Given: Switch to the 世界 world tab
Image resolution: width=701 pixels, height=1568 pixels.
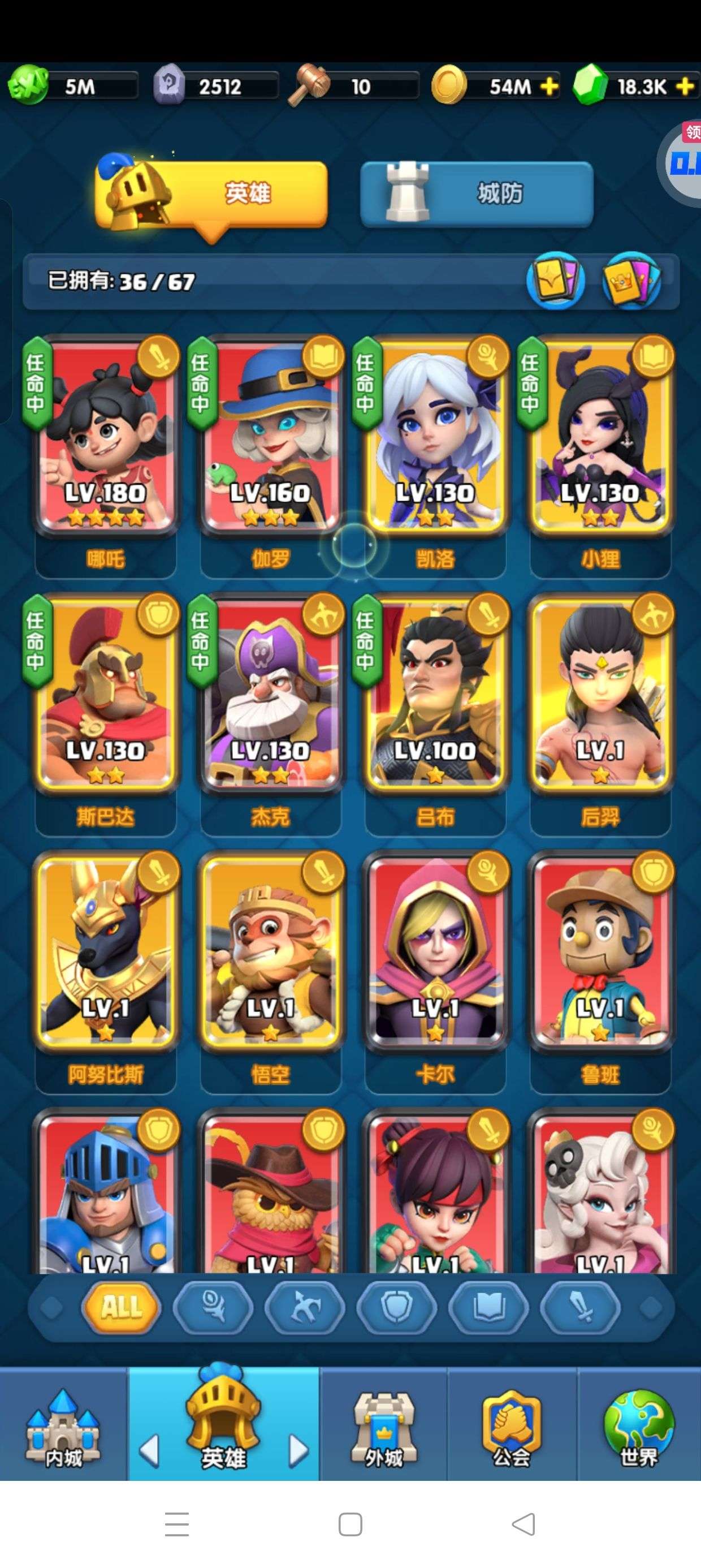Looking at the screenshot, I should coord(639,1428).
